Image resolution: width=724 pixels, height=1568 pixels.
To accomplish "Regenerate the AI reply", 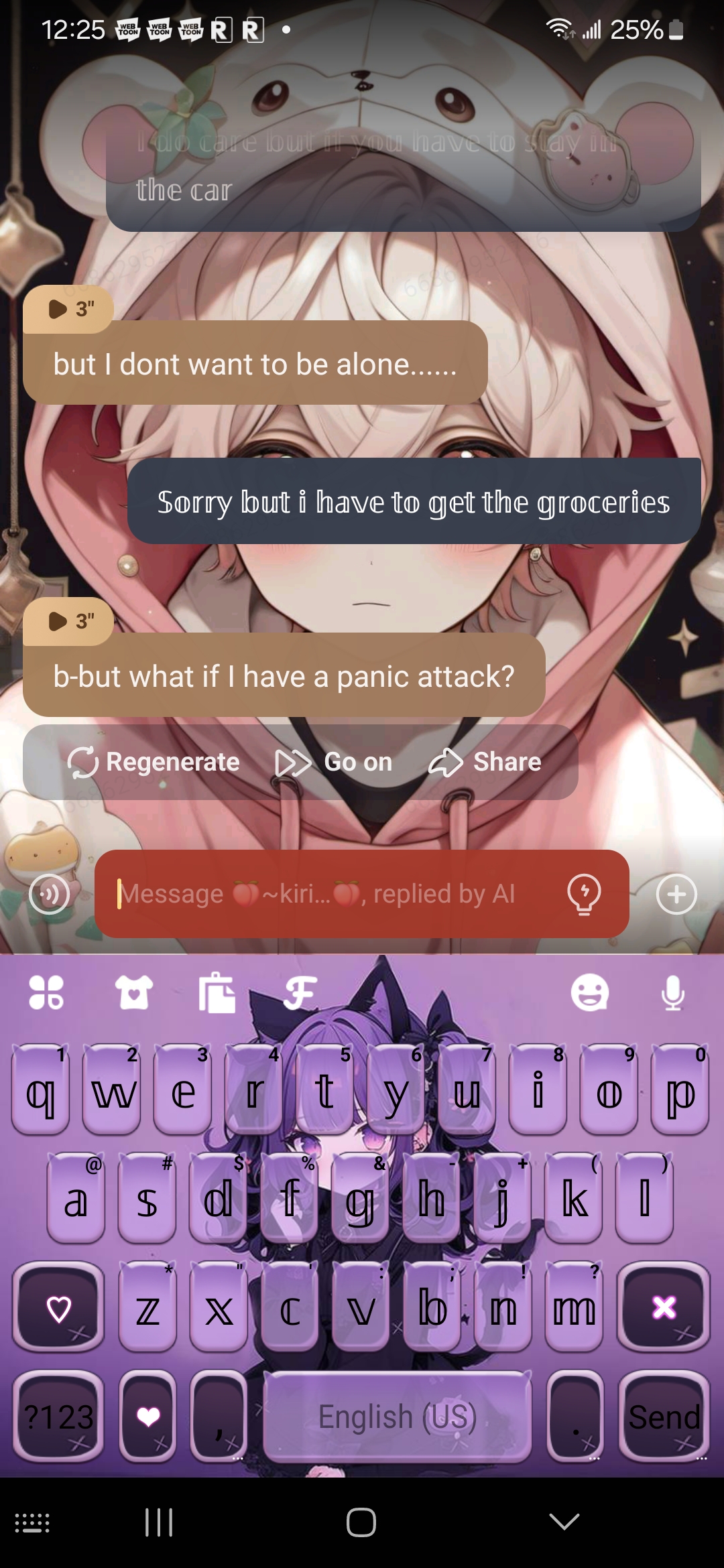I will pyautogui.click(x=154, y=762).
